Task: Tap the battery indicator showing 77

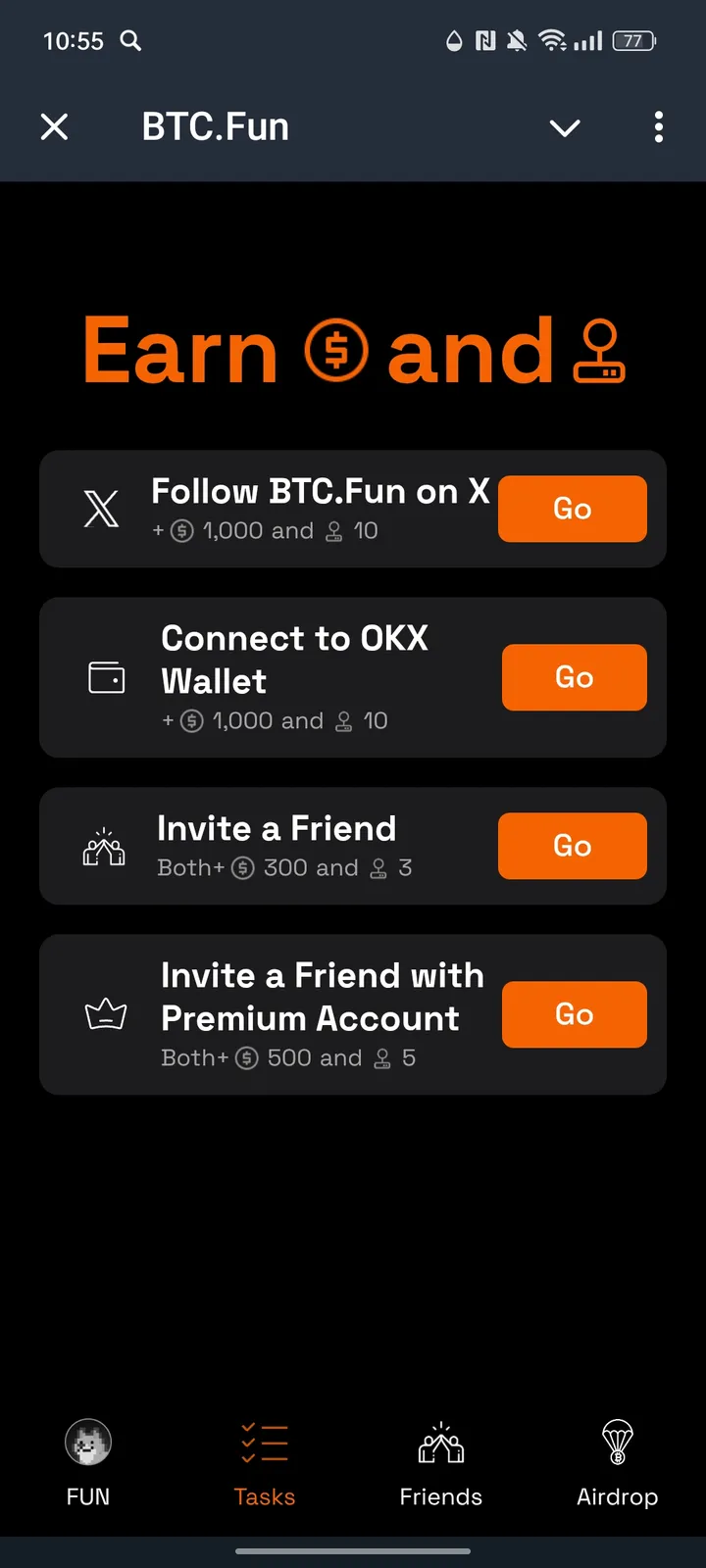Action: point(633,41)
